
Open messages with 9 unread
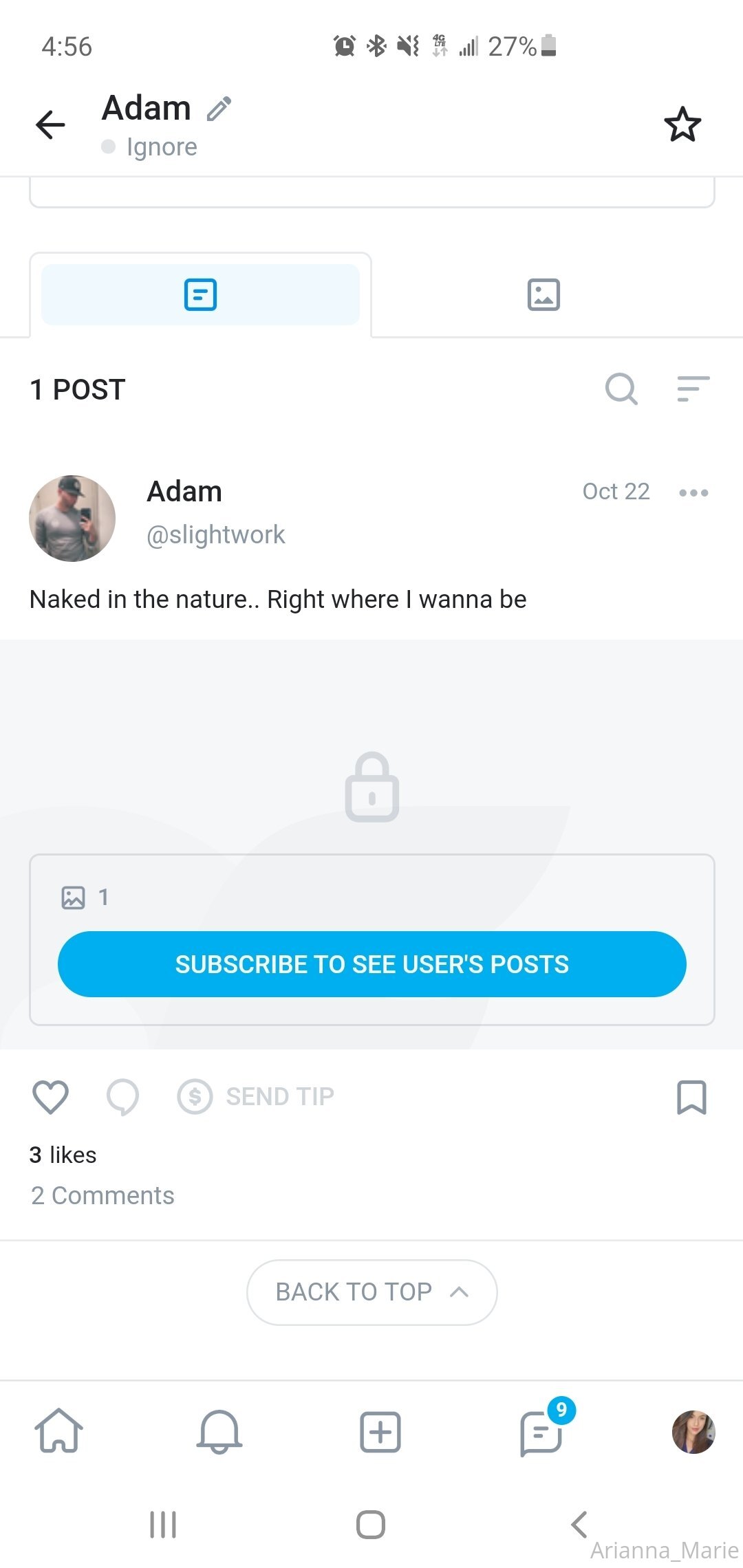click(542, 1433)
